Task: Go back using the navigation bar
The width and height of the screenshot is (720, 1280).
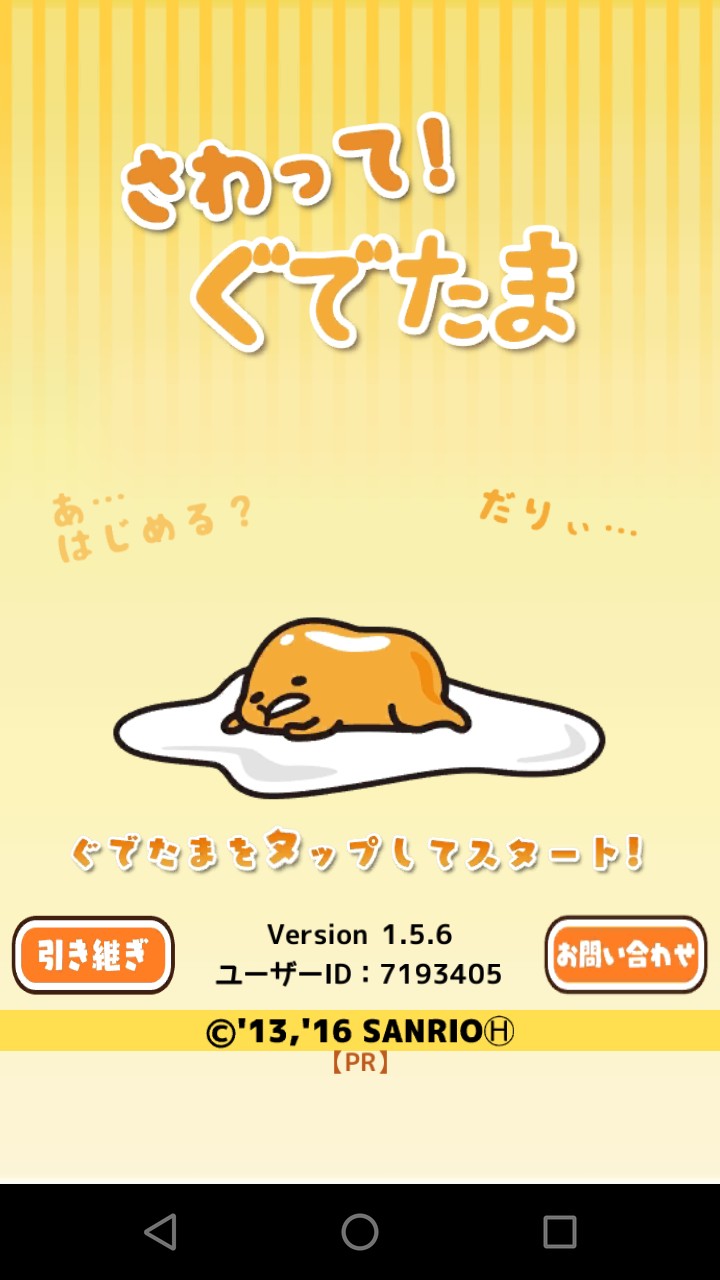Action: tap(160, 1232)
